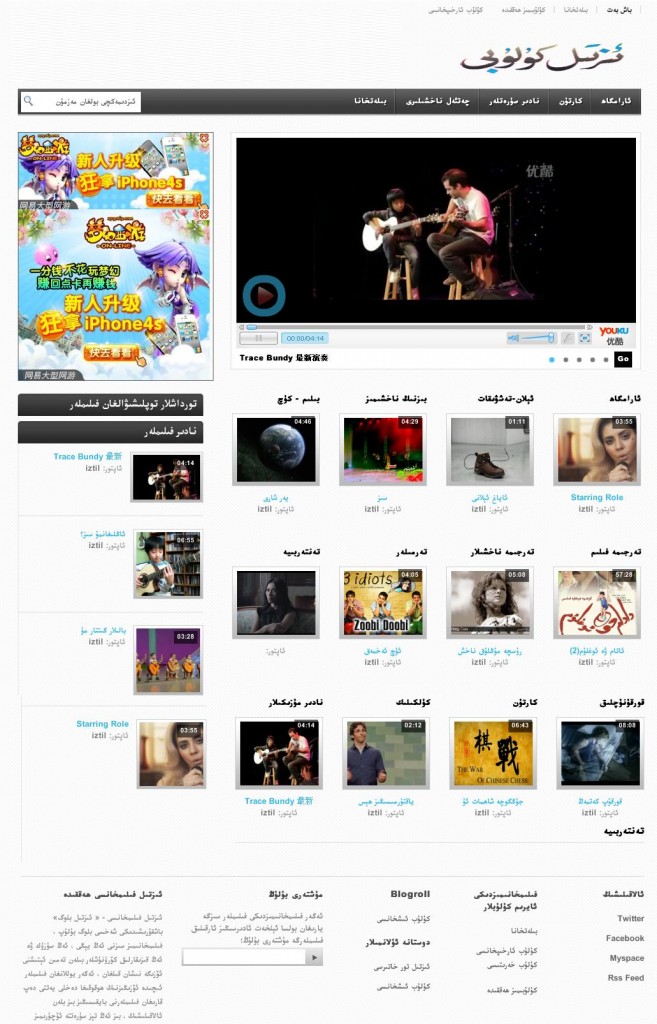Open the 57:28 translated film thumbnail

597,603
